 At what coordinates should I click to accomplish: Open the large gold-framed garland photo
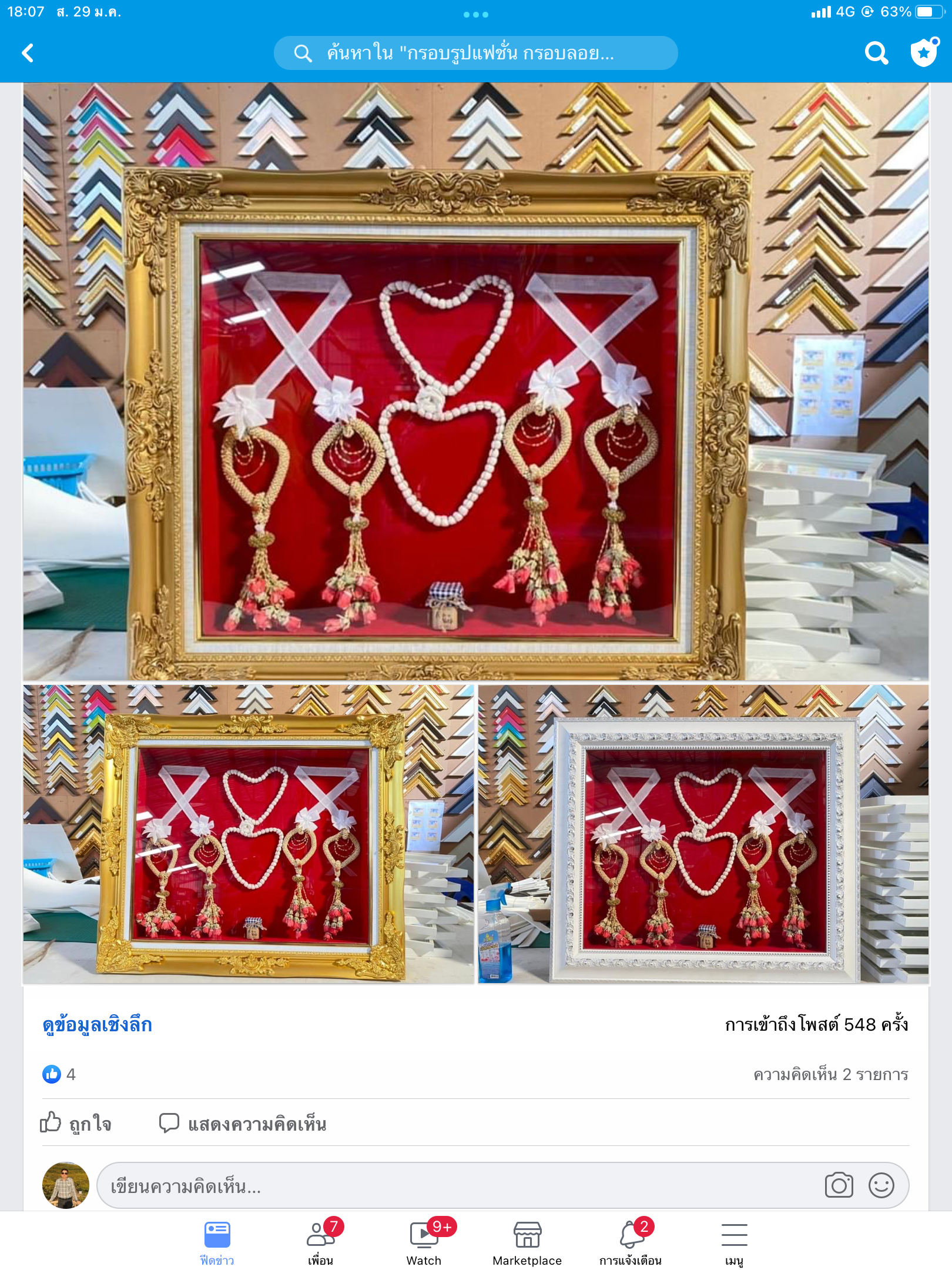[475, 381]
